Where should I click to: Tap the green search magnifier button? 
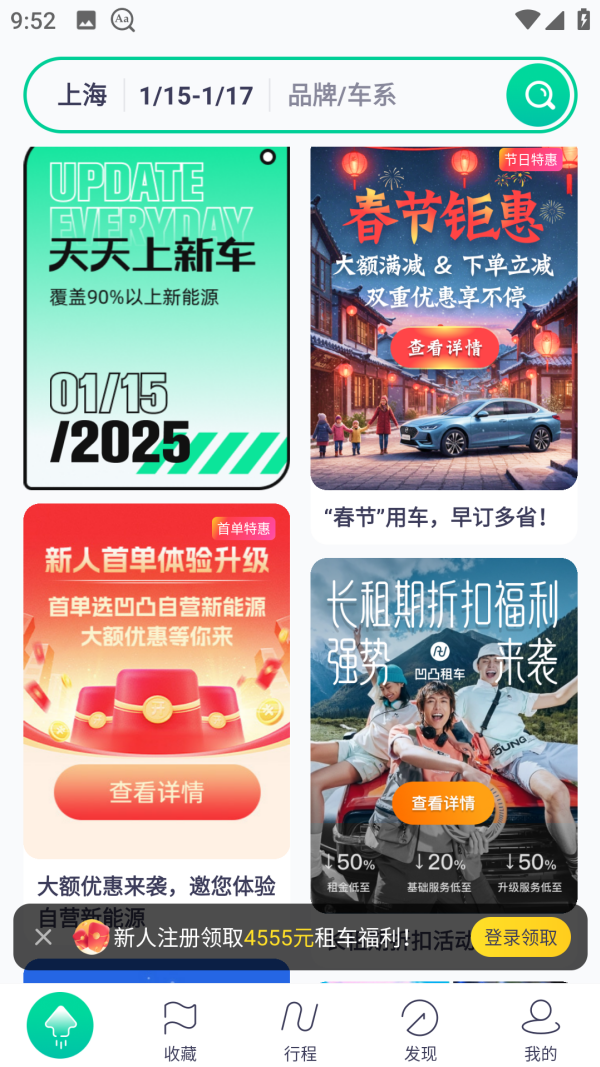point(539,95)
